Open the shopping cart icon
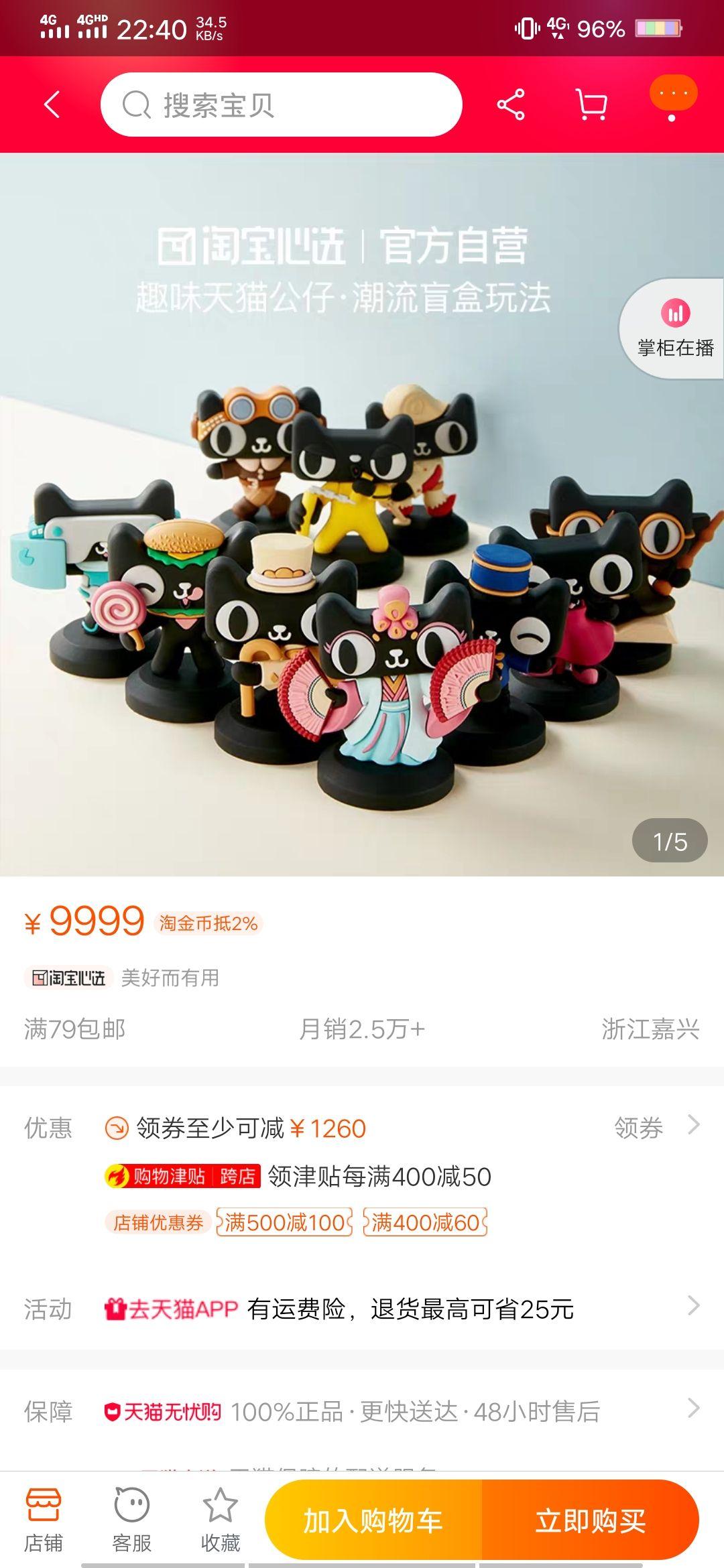 [591, 105]
